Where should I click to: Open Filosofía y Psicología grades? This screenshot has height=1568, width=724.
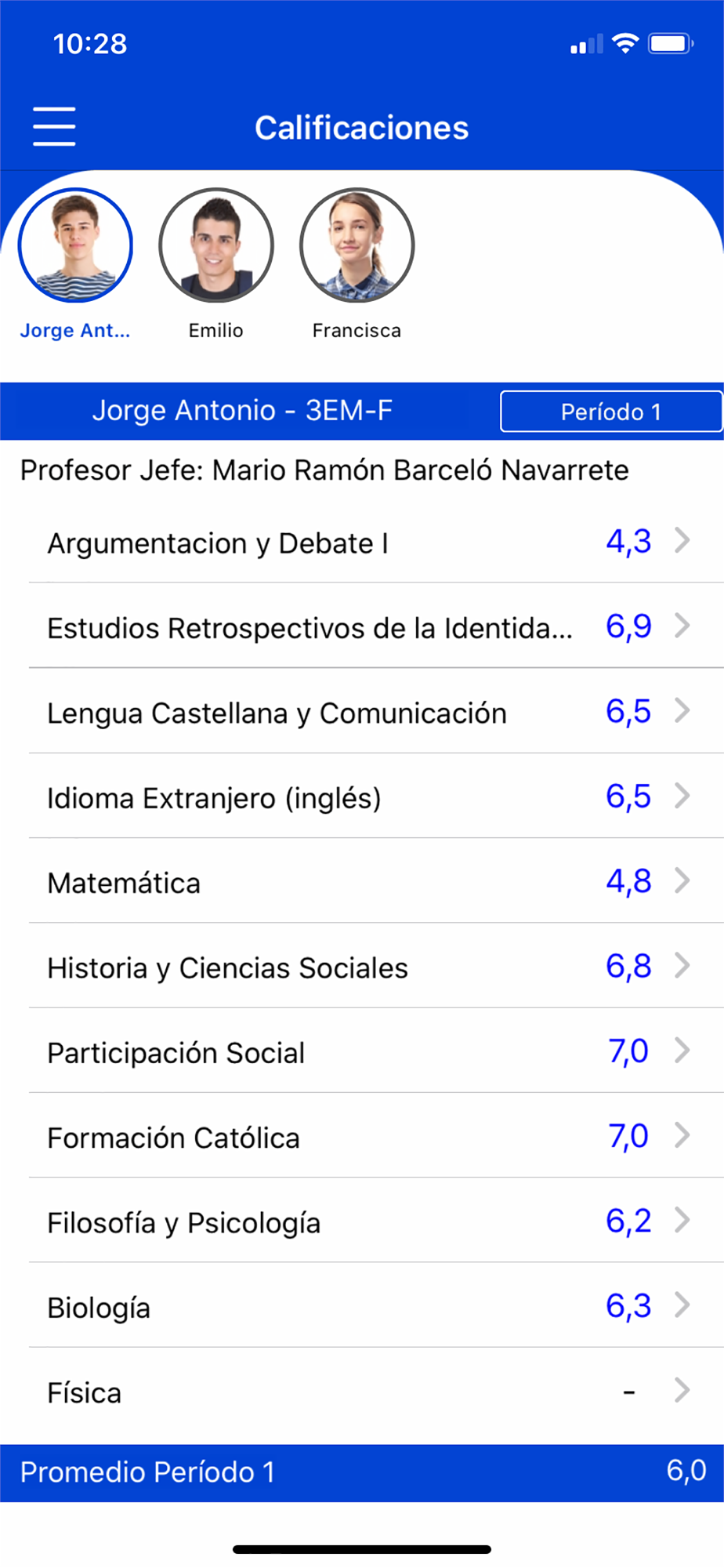click(368, 1222)
